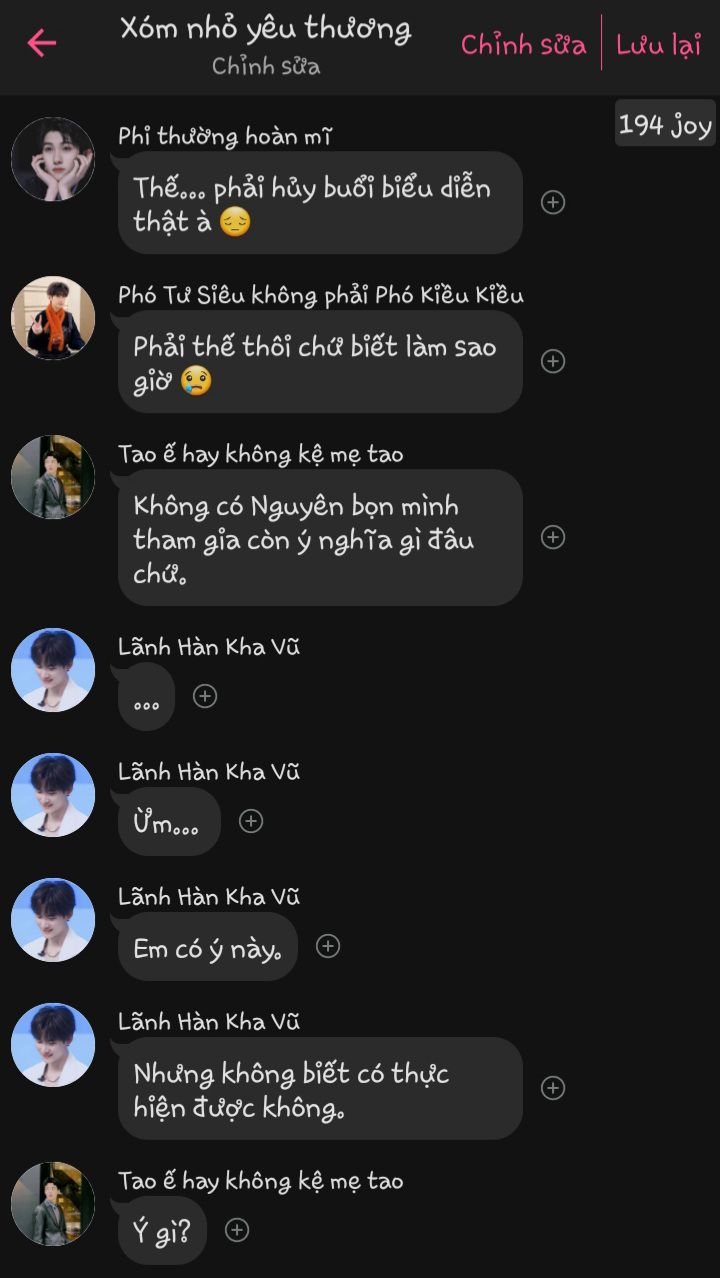Open avatar of Phó Tư Siêu
The image size is (720, 1278).
click(x=53, y=318)
